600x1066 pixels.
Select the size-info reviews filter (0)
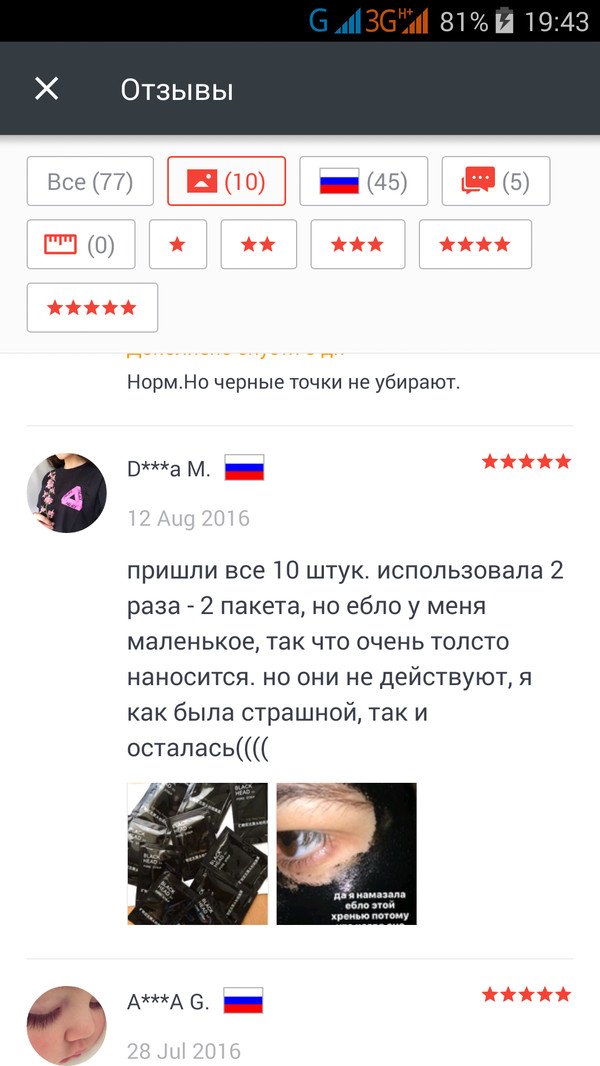point(80,244)
